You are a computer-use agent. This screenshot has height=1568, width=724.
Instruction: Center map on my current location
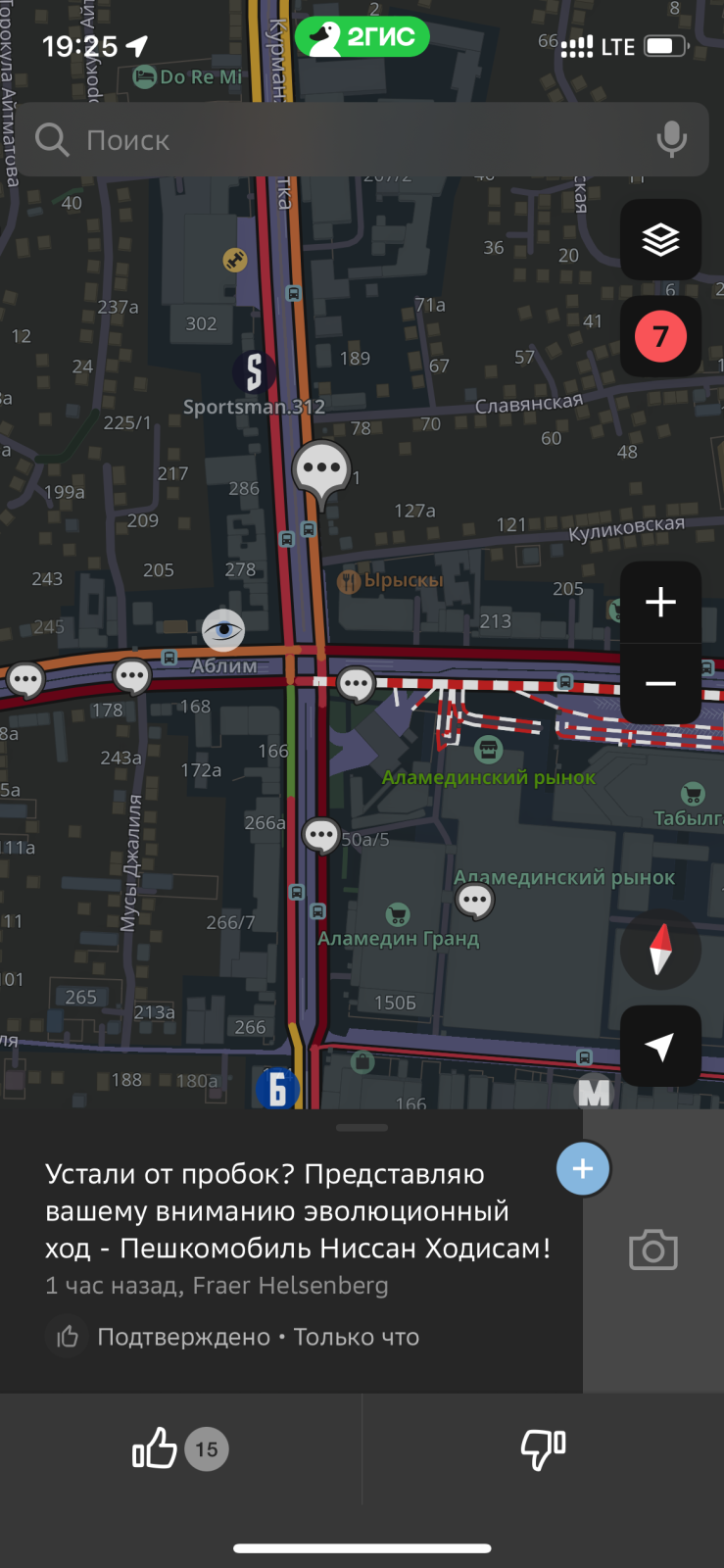tap(660, 1046)
